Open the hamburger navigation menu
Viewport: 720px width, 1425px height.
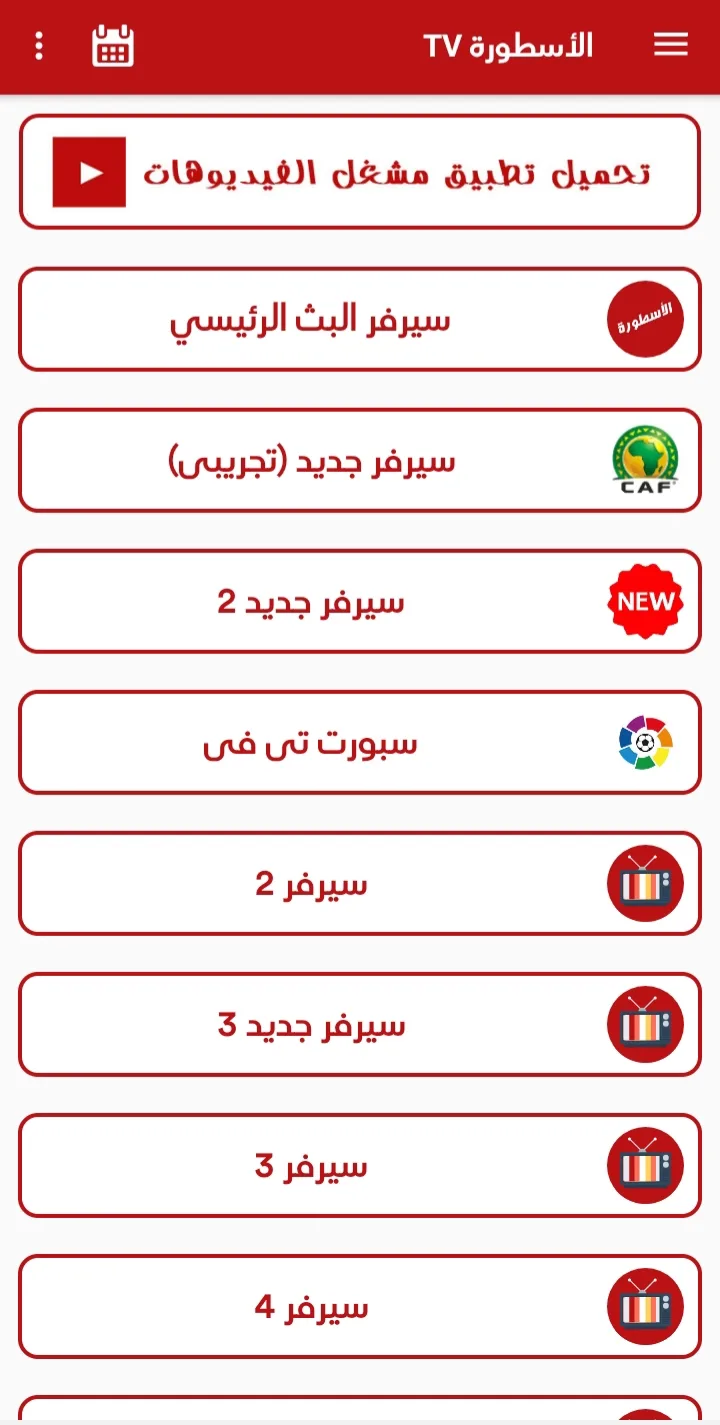click(670, 45)
